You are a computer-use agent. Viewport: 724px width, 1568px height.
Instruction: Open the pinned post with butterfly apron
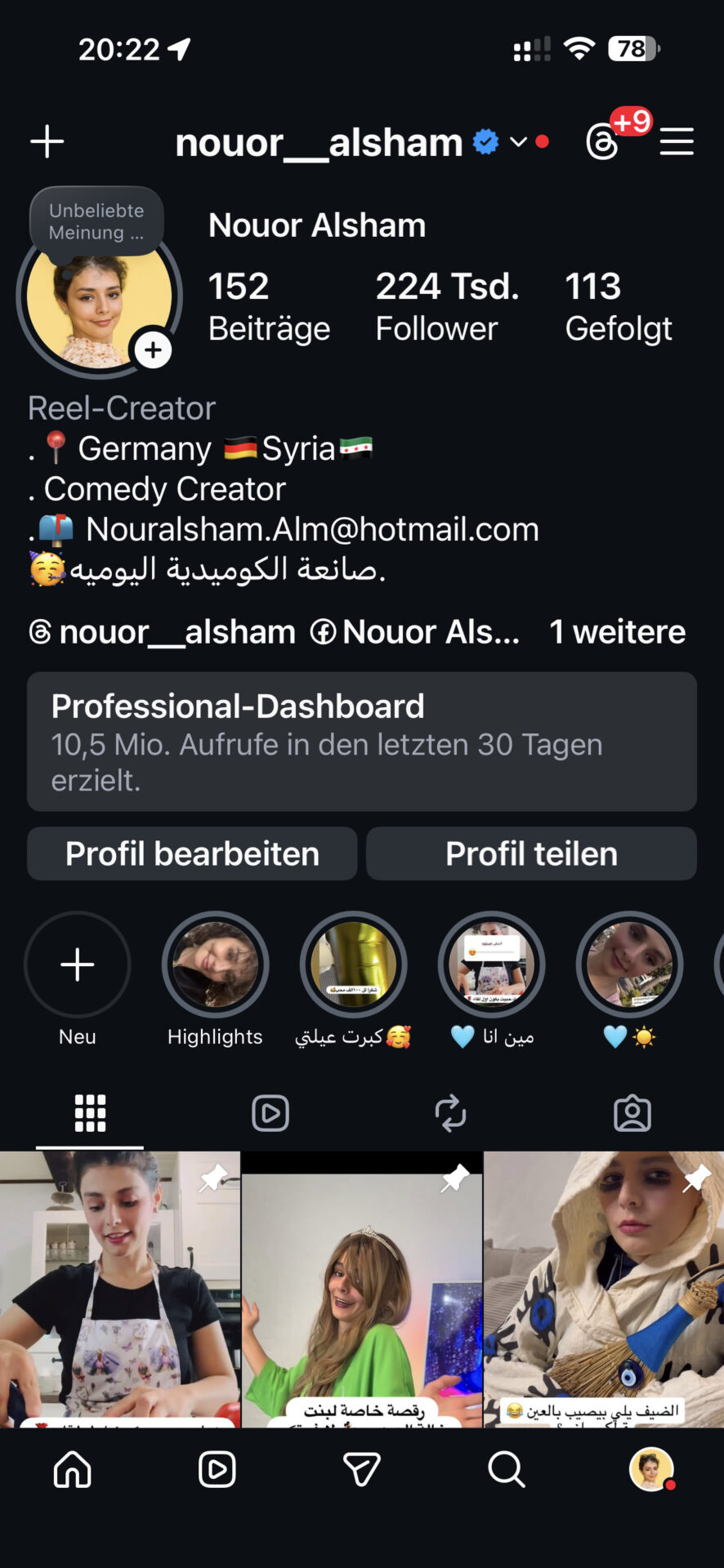(120, 1289)
